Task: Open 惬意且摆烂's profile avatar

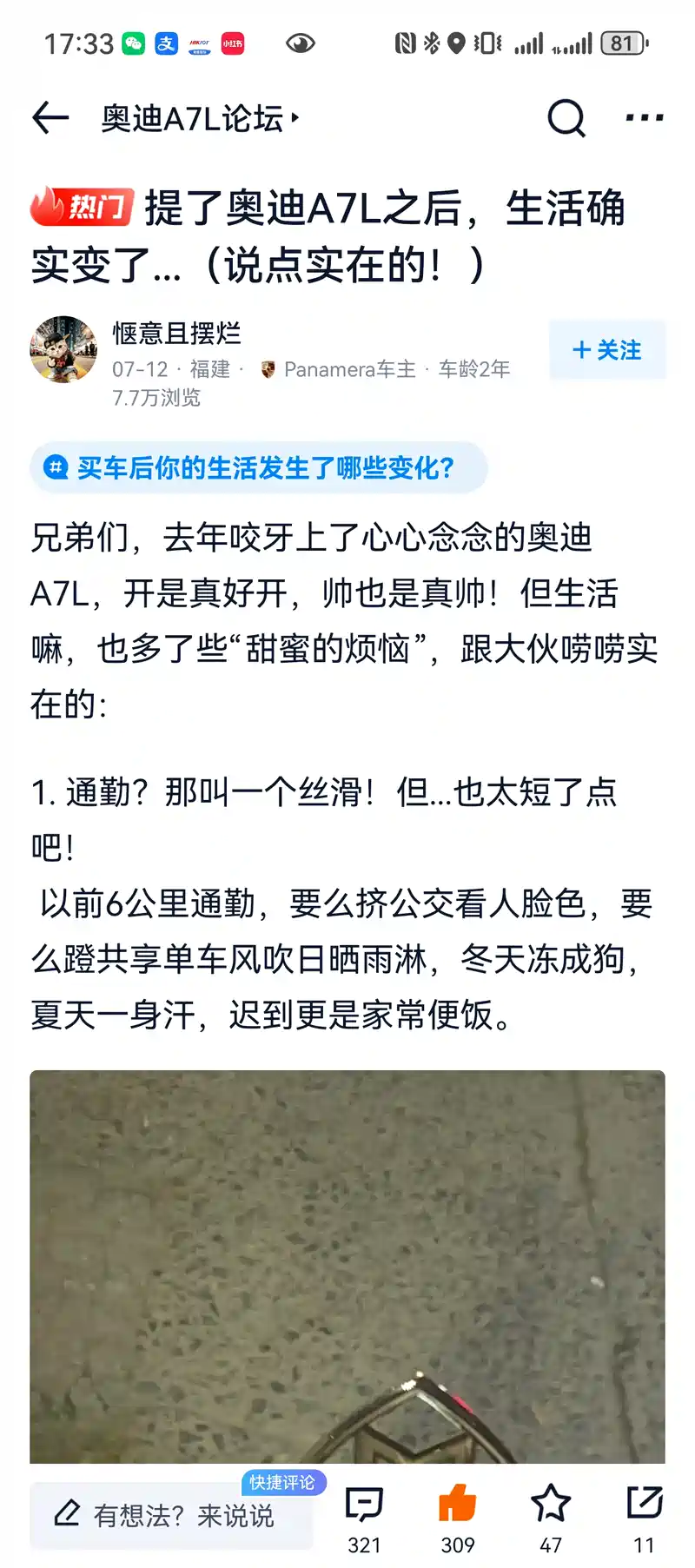Action: point(63,349)
